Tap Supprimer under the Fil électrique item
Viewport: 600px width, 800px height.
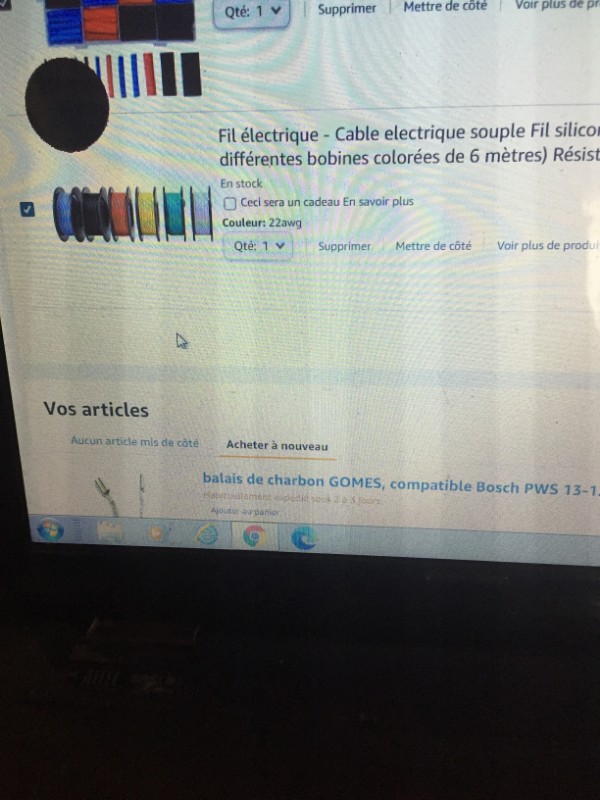(344, 246)
